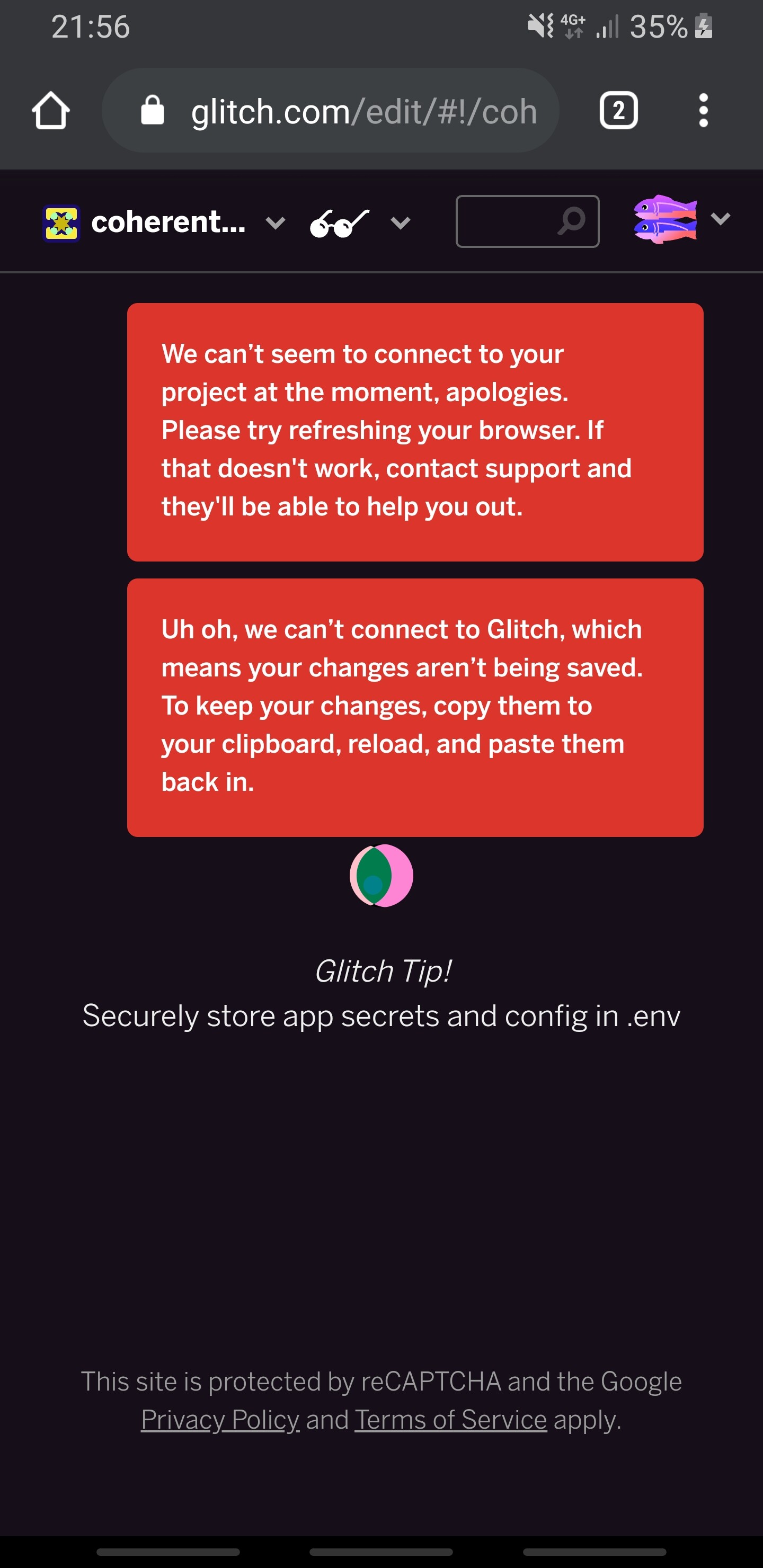Open the browser three-dot overflow menu
Screen dimensions: 763x1568
point(703,111)
